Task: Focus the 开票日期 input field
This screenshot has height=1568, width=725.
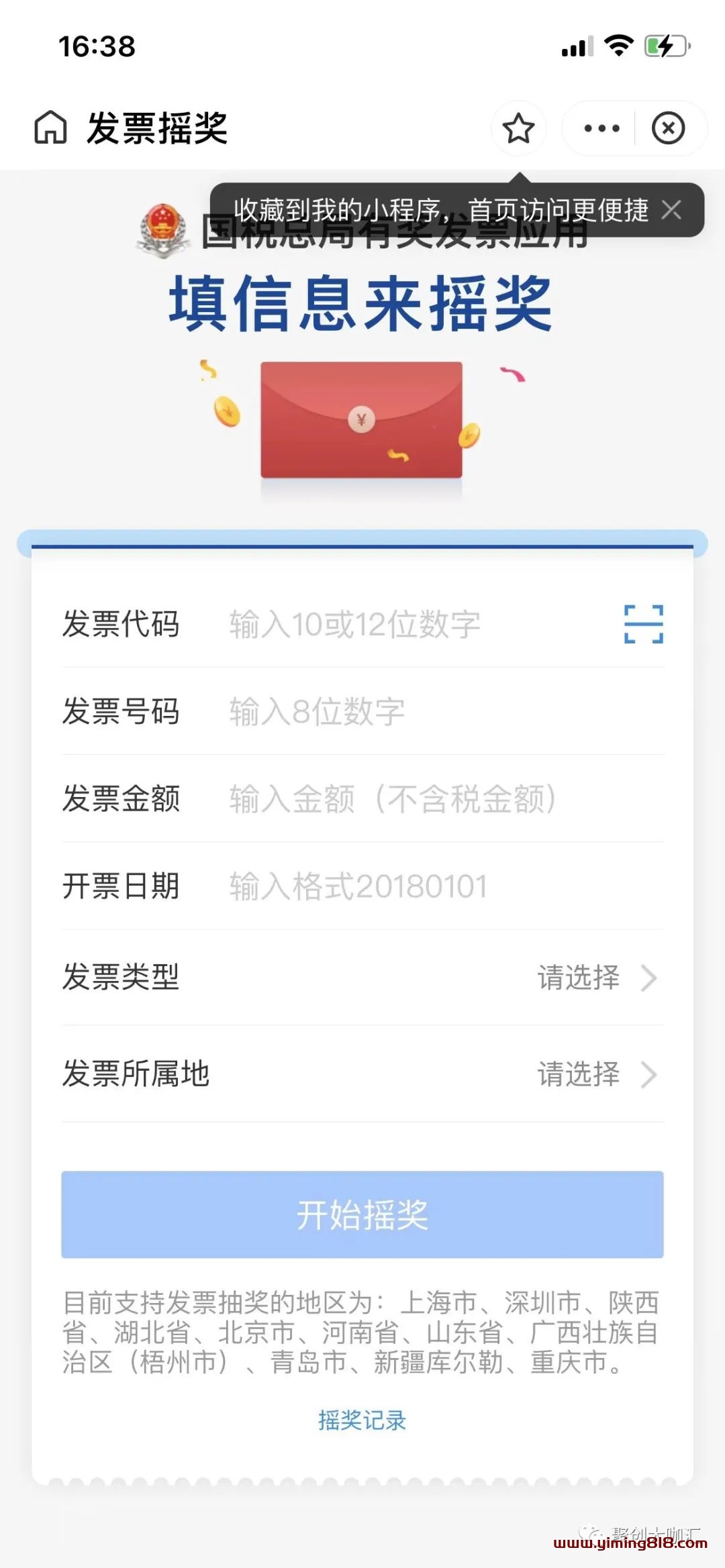Action: pos(416,886)
